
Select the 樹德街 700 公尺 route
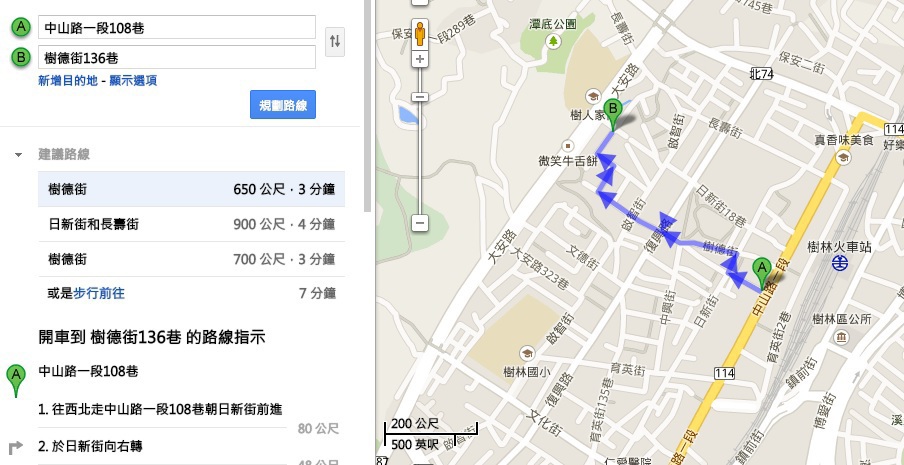click(190, 259)
